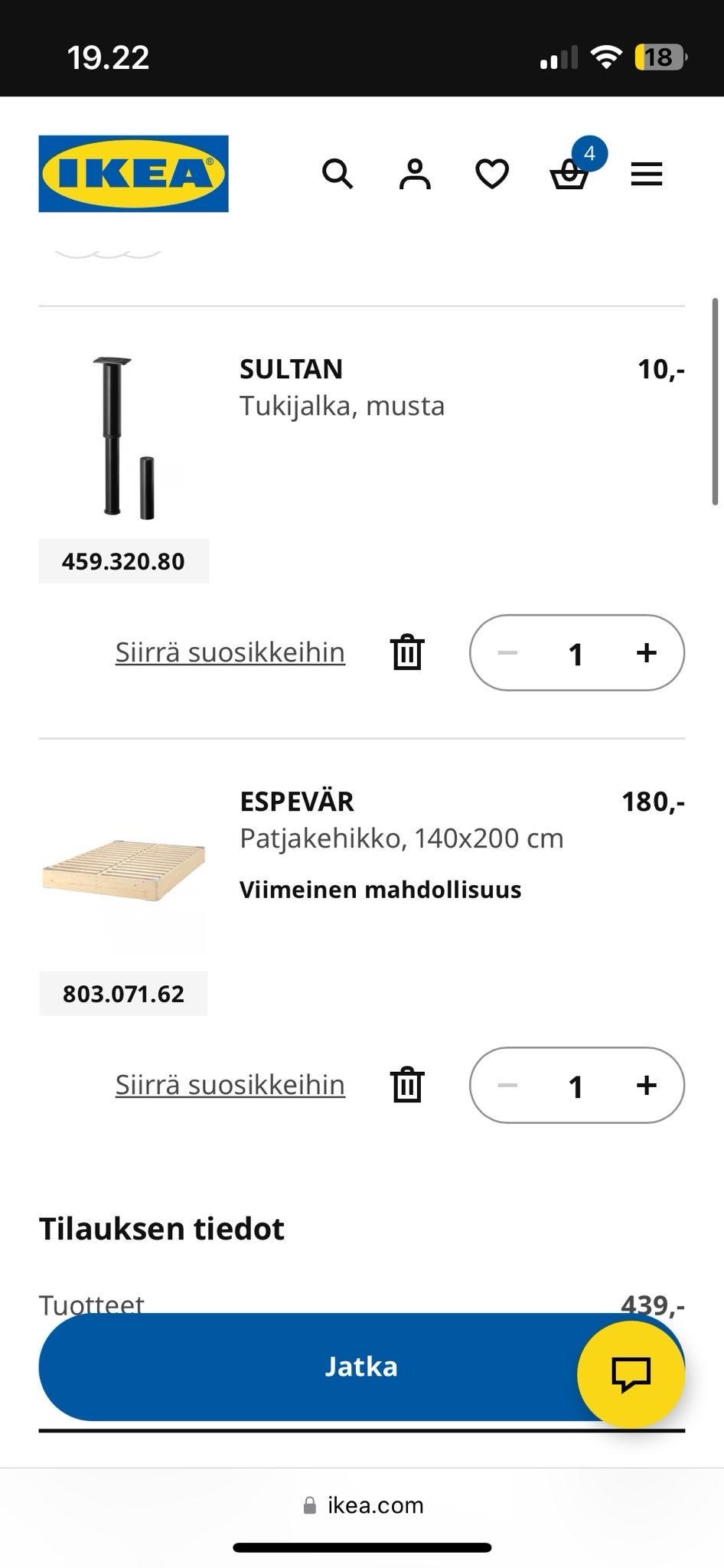Delete SULTAN support leg from cart
The image size is (724, 1568).
407,652
